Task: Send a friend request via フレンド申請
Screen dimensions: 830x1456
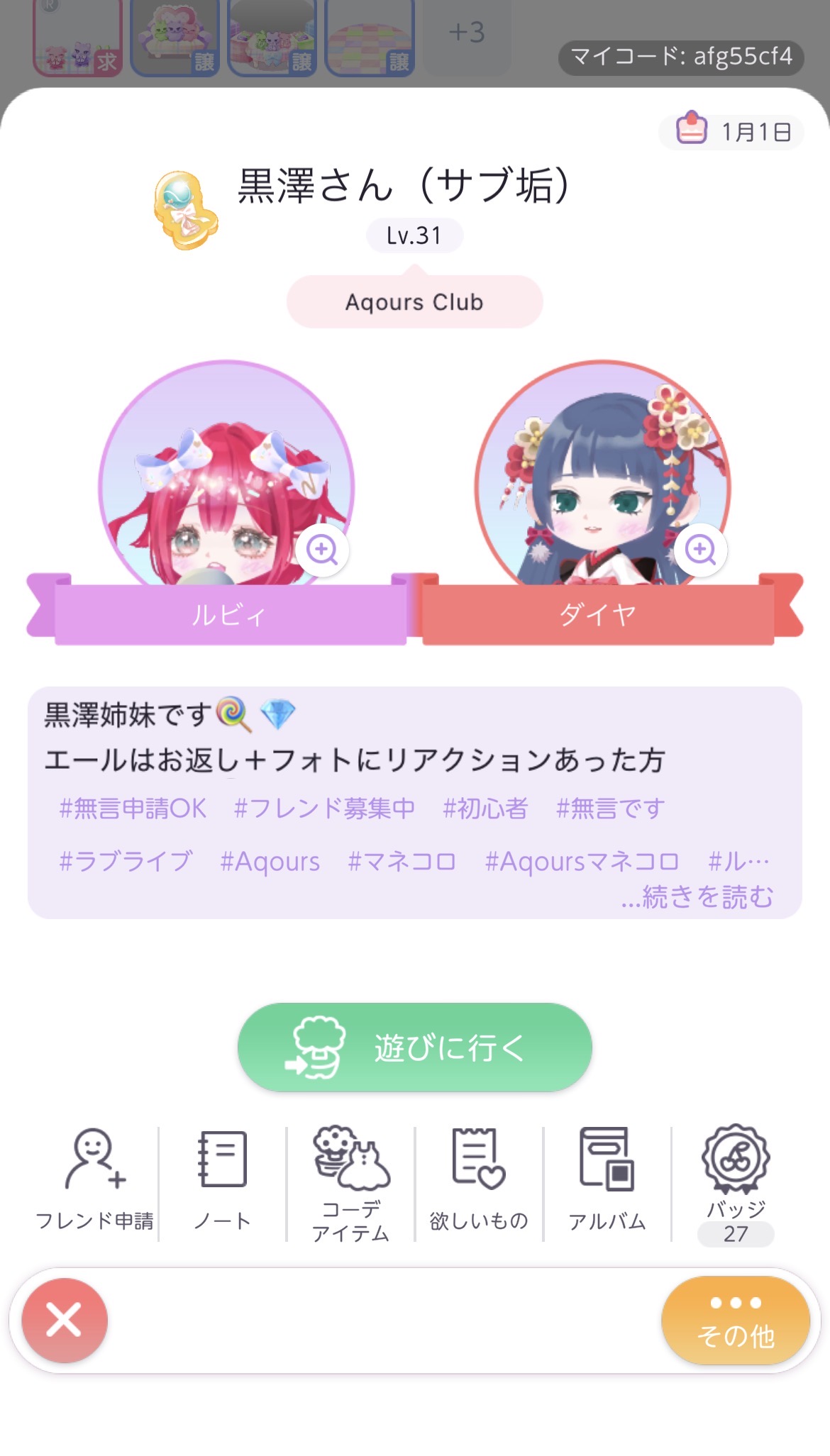Action: coord(94,1181)
